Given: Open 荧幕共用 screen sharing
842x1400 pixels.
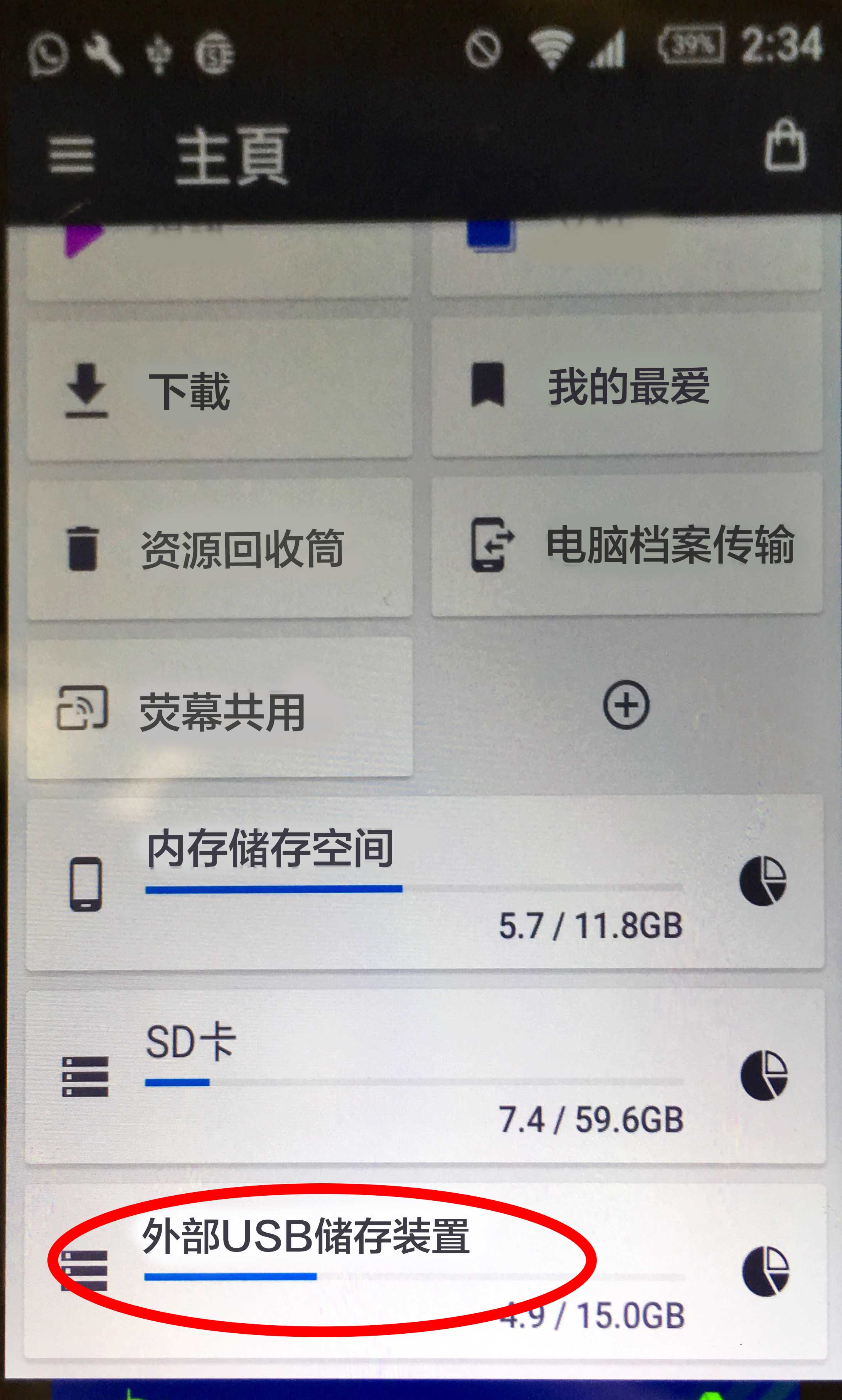Looking at the screenshot, I should click(219, 709).
